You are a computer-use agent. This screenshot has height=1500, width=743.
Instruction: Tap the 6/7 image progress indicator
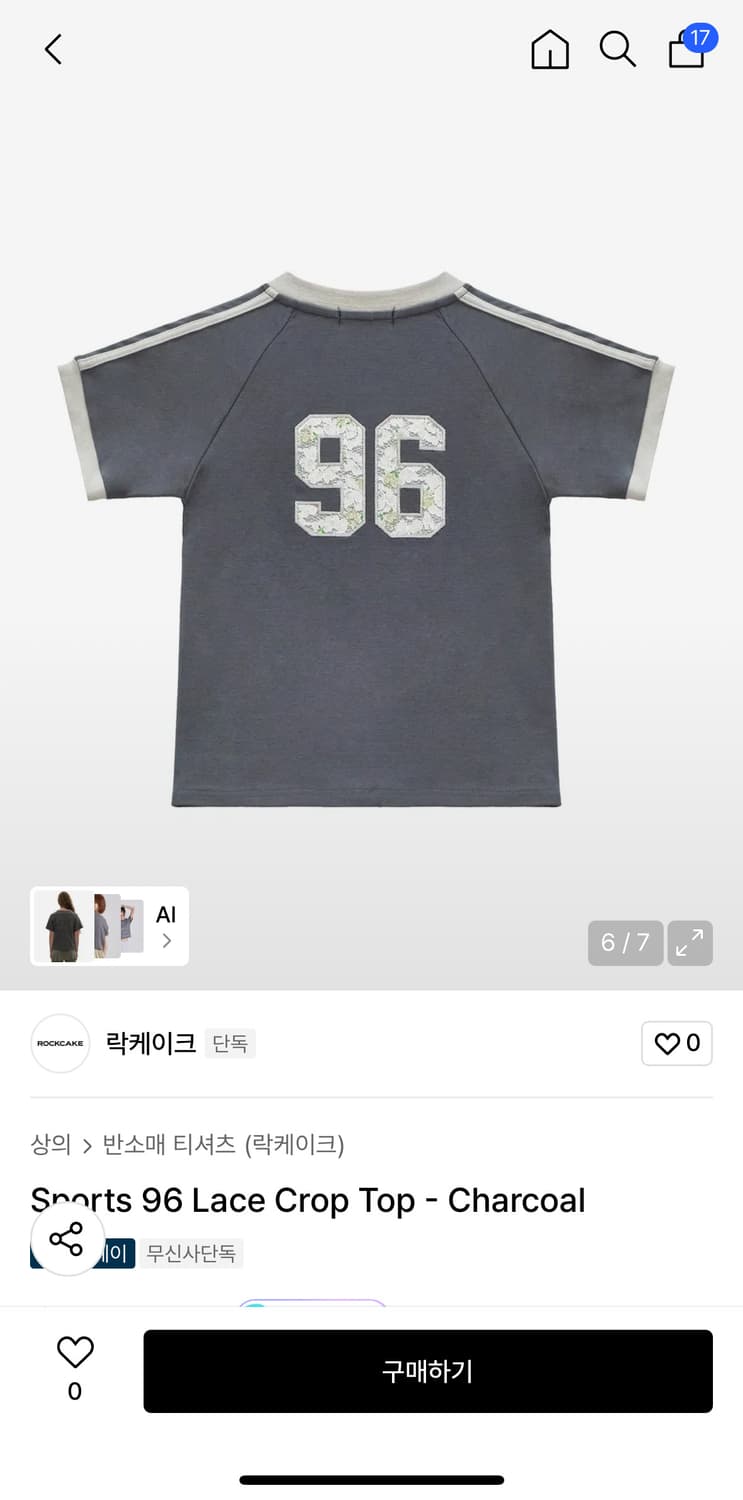click(x=625, y=942)
